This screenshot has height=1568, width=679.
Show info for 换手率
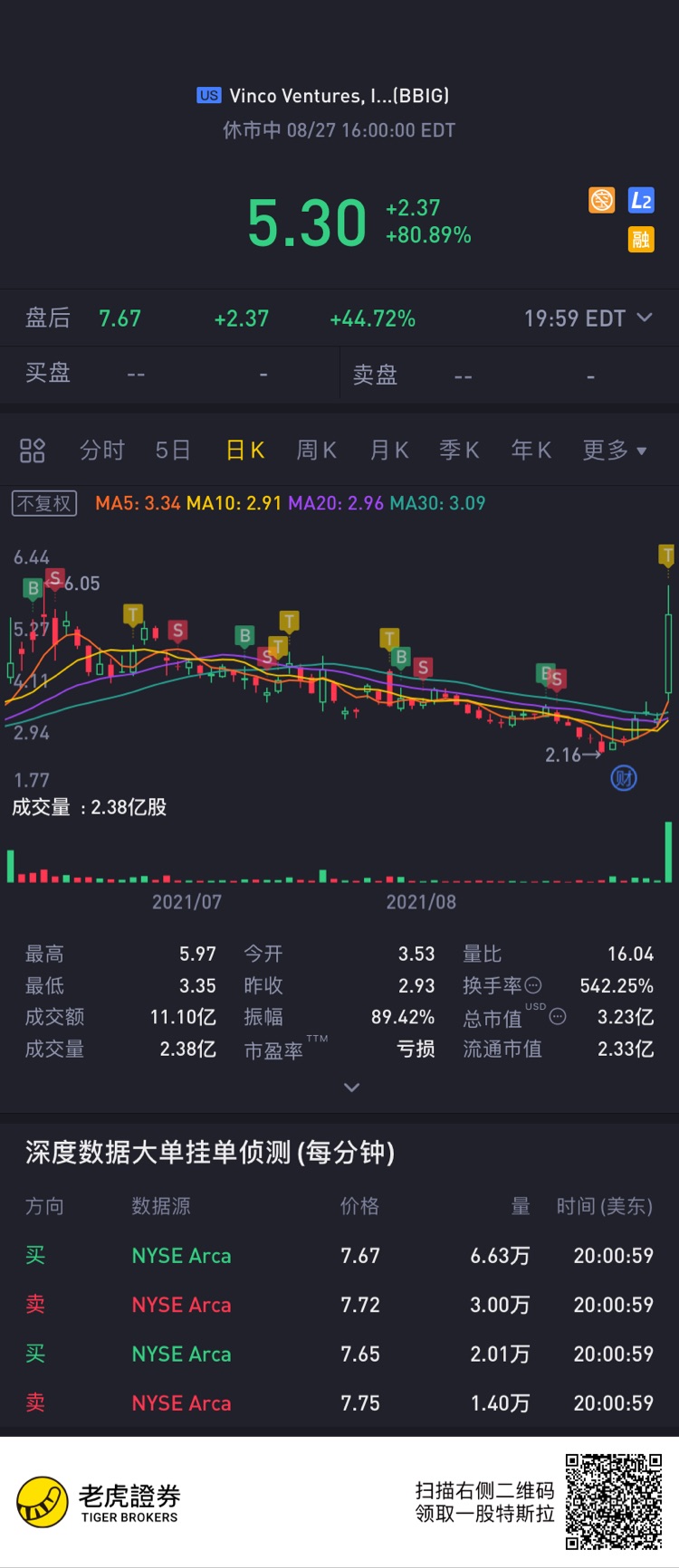click(534, 985)
